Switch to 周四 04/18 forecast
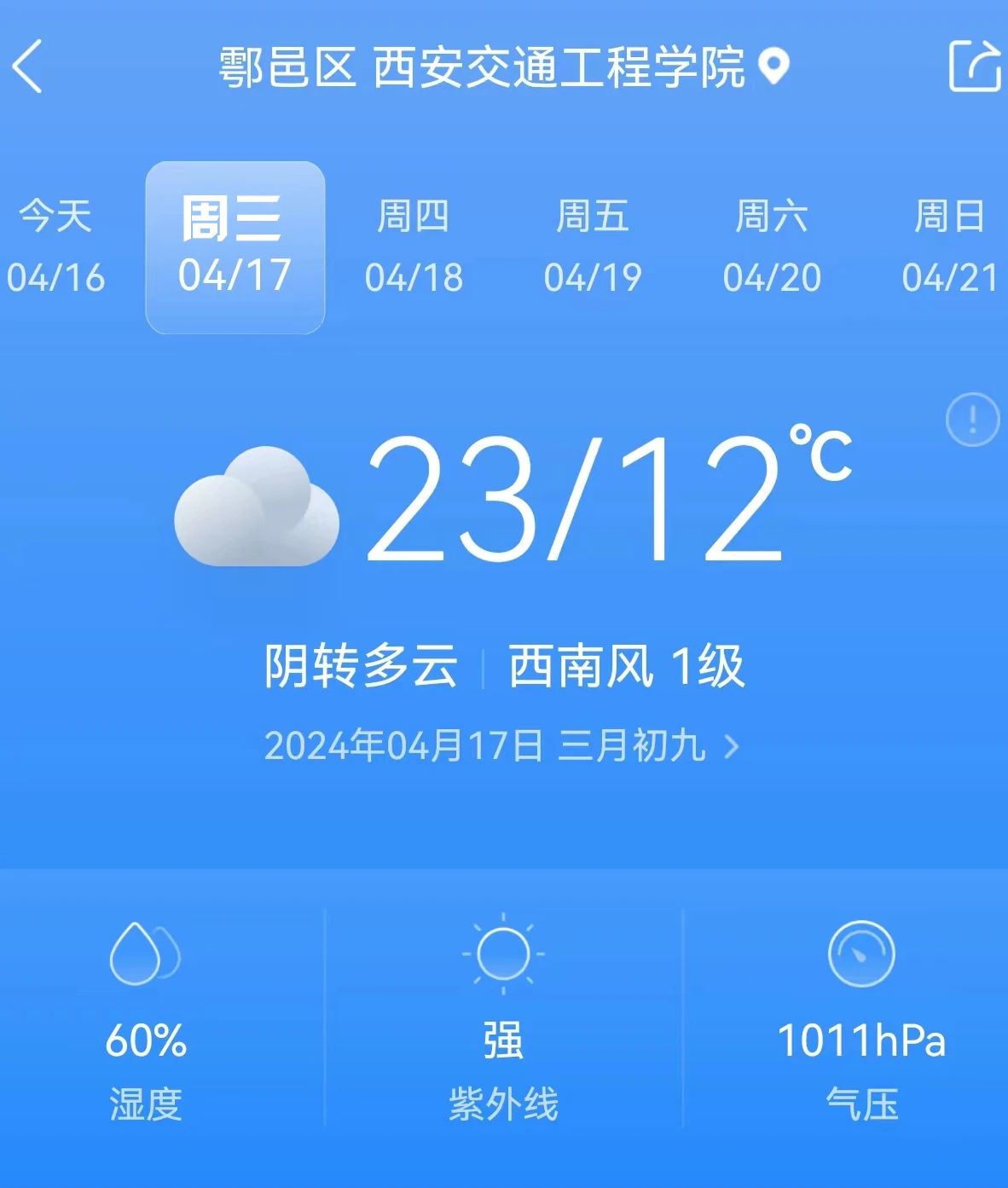Image resolution: width=1008 pixels, height=1188 pixels. coord(414,246)
